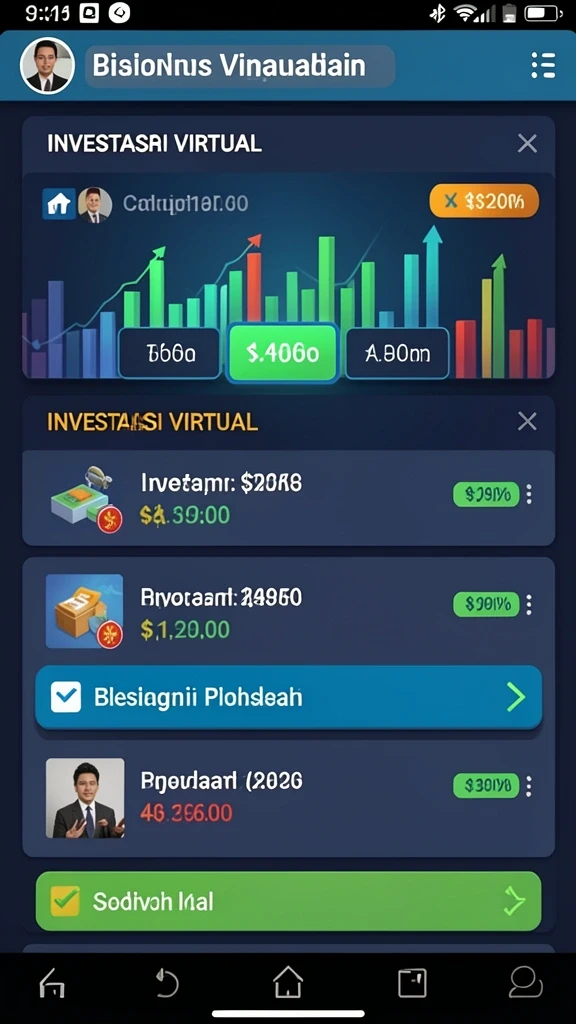This screenshot has width=576, height=1024.
Task: Open options for the 46.266.00 row
Action: click(529, 786)
